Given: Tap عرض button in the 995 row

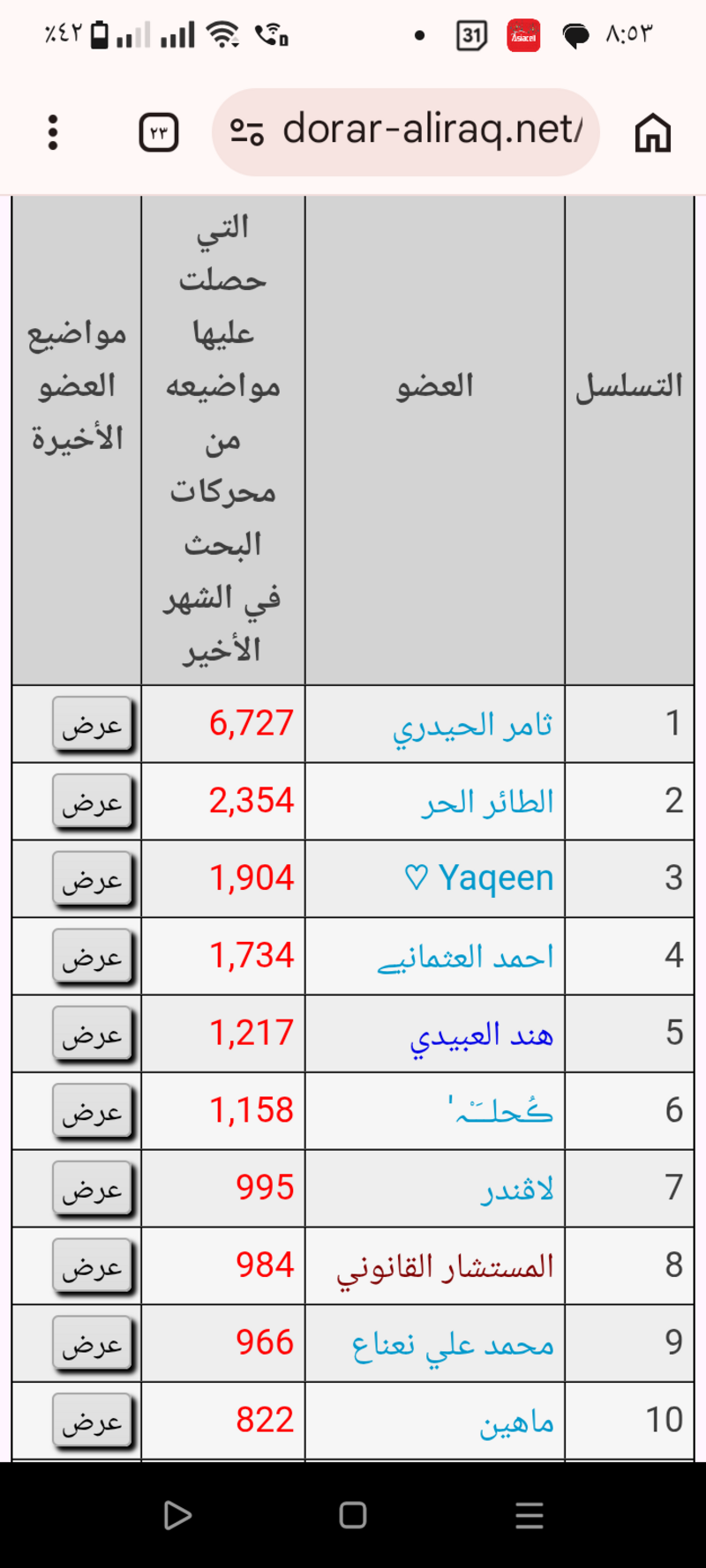Looking at the screenshot, I should coord(93,1190).
